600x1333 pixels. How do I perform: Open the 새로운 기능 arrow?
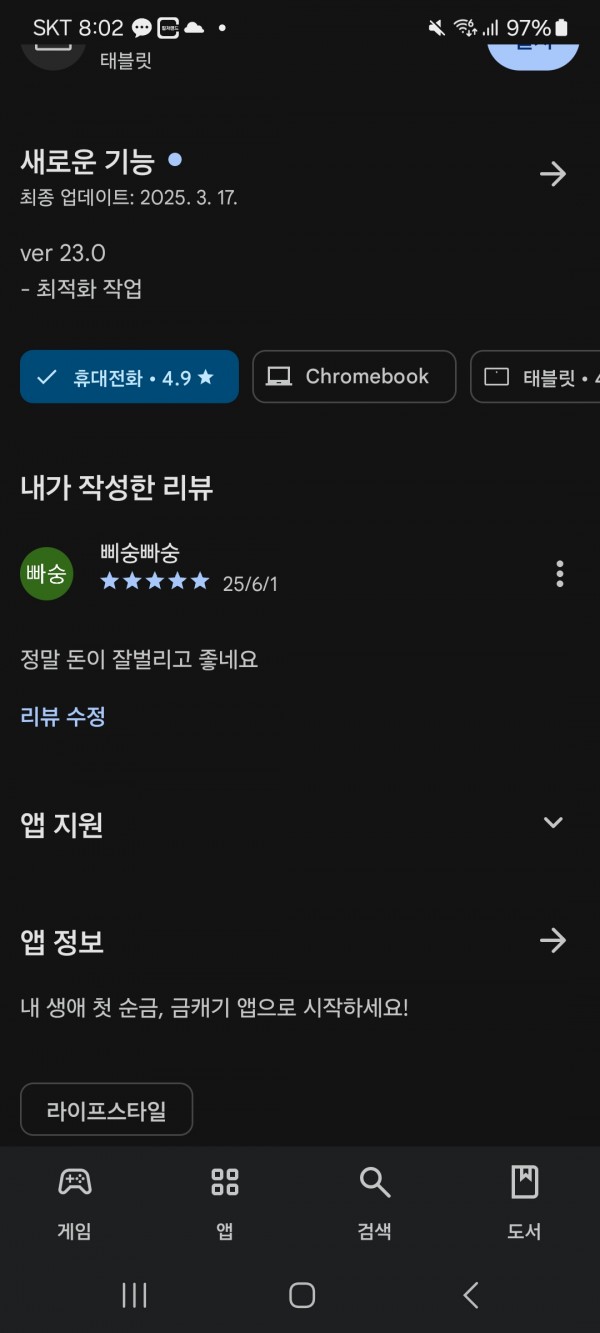tap(553, 175)
